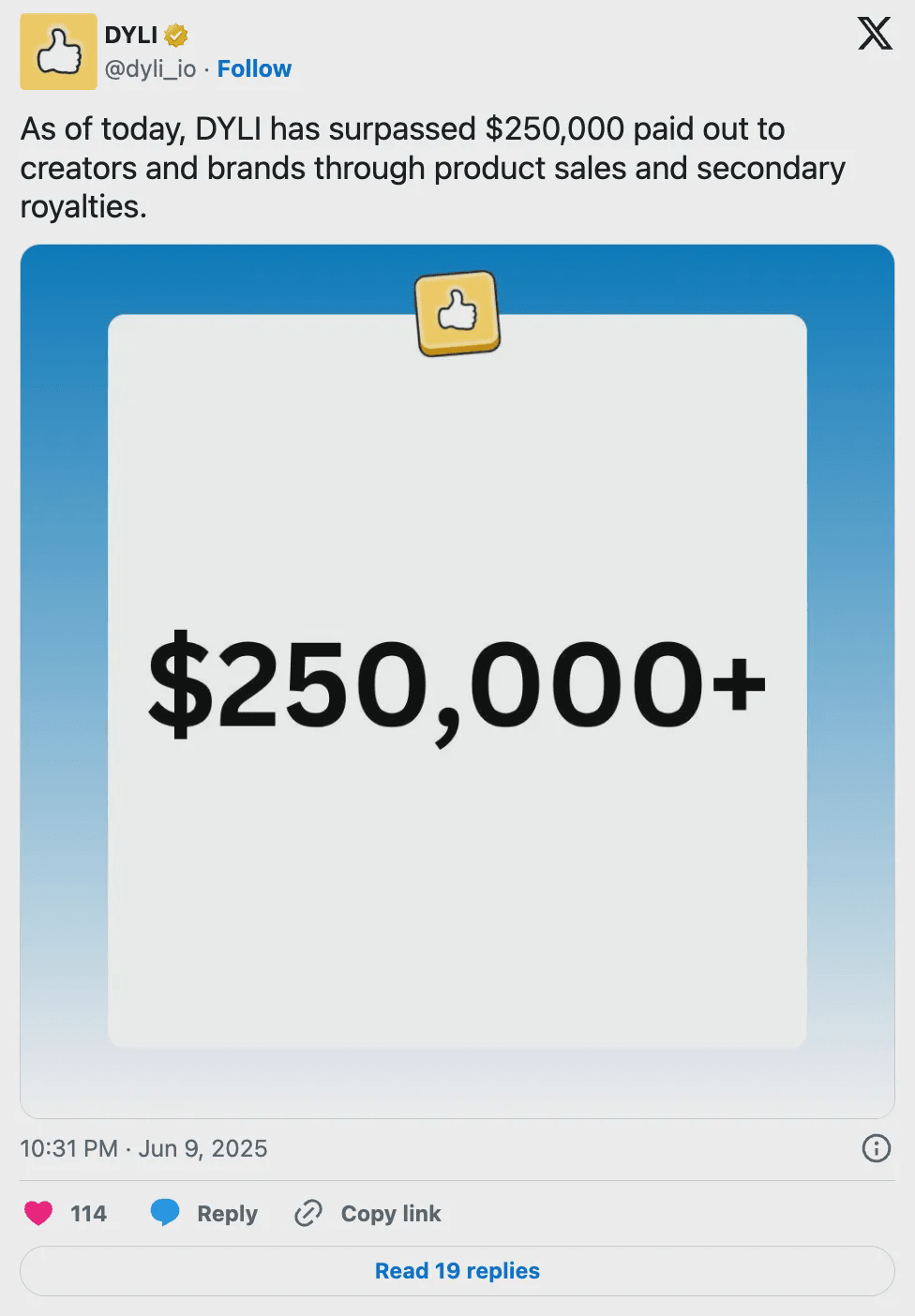
Task: Reply to the DYLI post
Action: point(204,1213)
